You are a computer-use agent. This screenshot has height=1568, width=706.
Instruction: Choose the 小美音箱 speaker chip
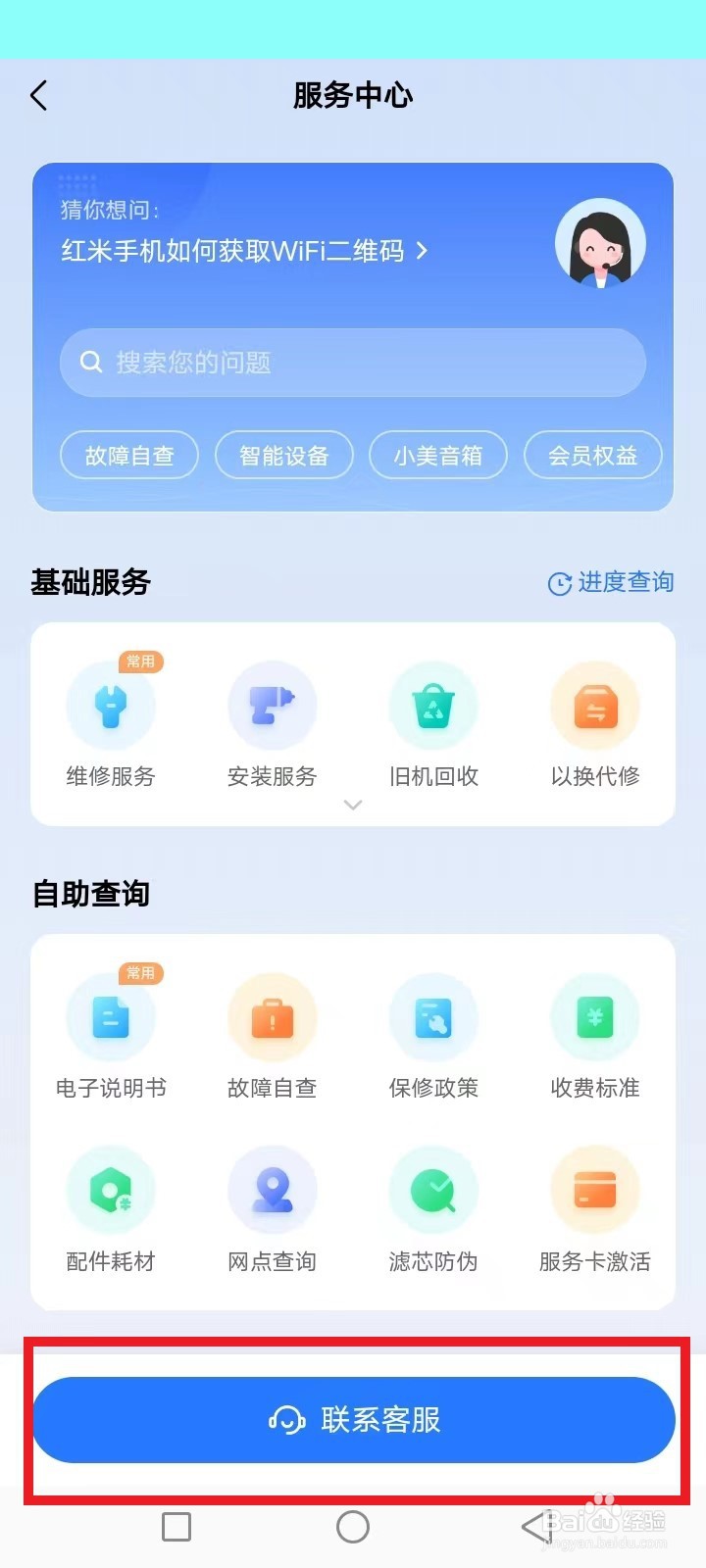pyautogui.click(x=437, y=455)
